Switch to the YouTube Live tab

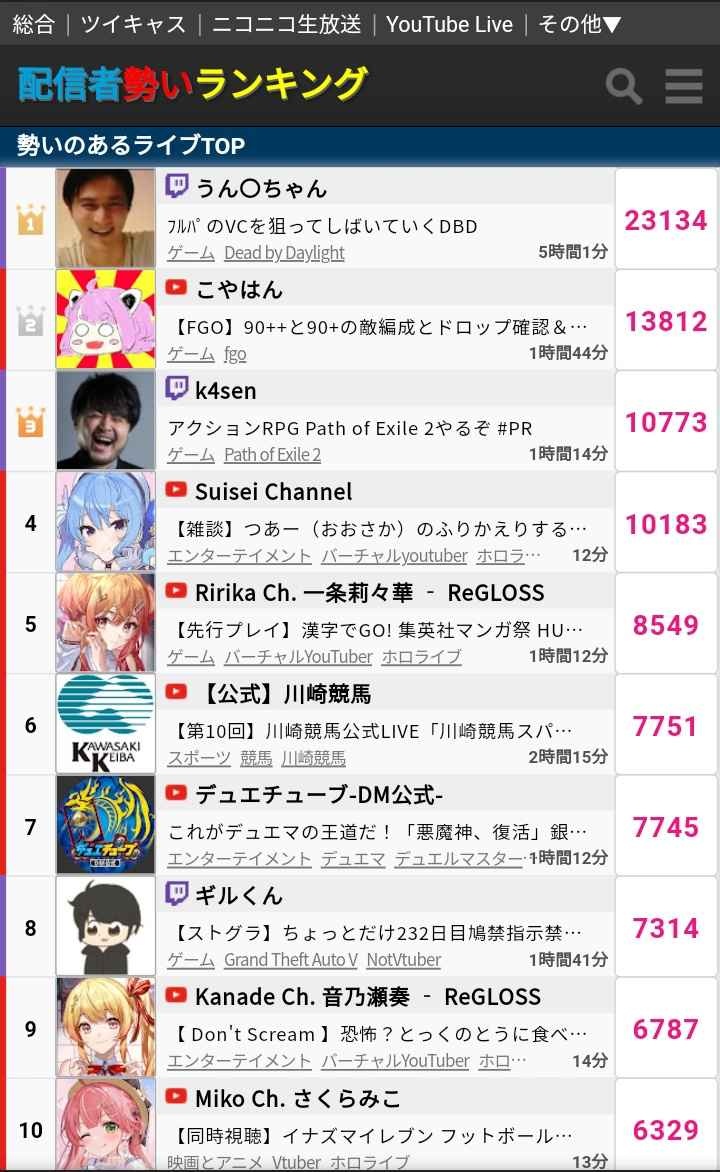[x=449, y=24]
